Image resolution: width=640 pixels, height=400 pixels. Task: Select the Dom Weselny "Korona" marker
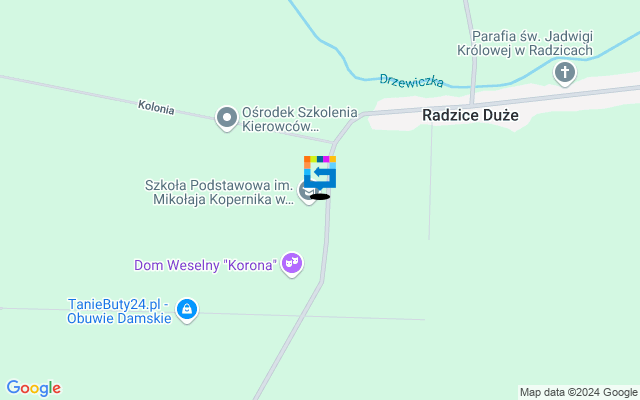click(x=292, y=264)
